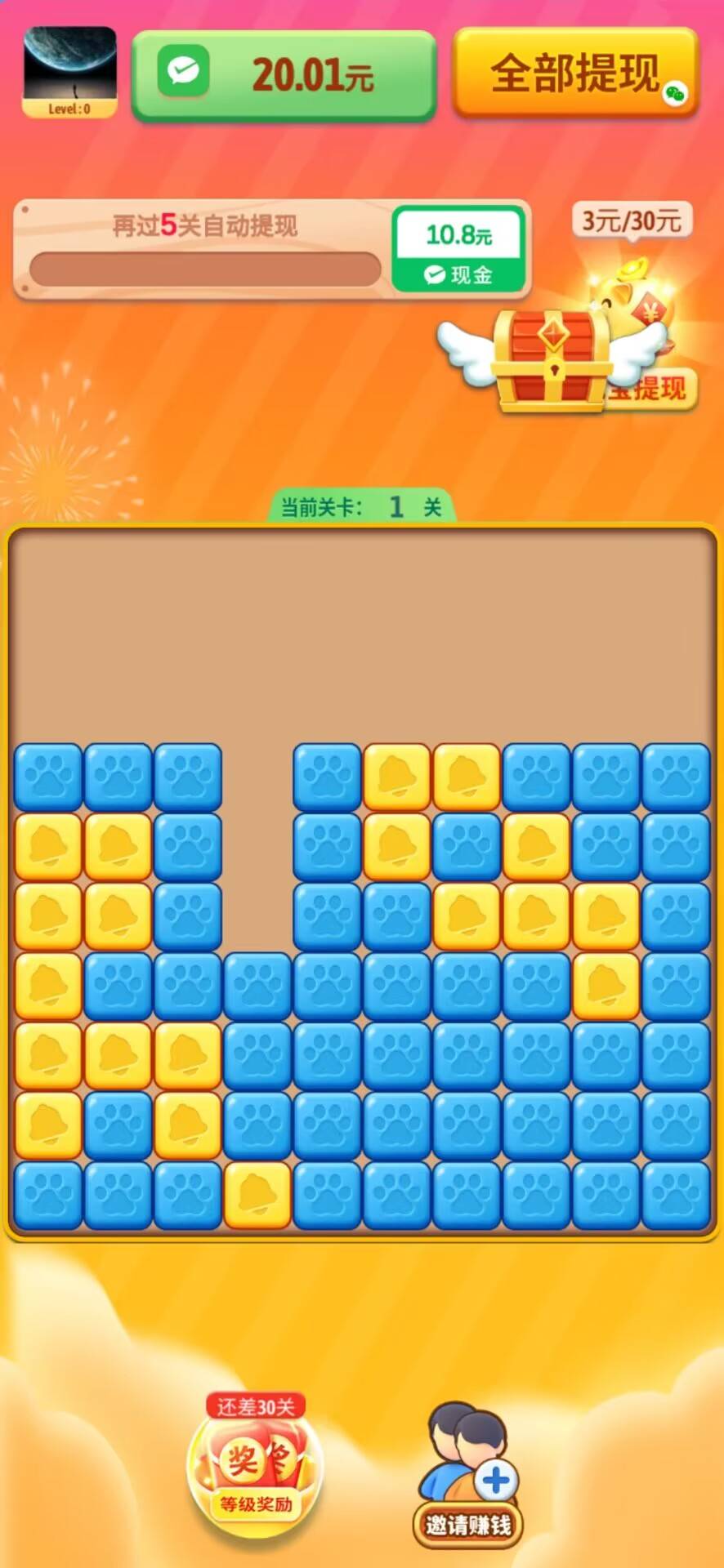Viewport: 724px width, 1568px height.
Task: Tap the yellow bell block in the bottom row
Action: (257, 1196)
